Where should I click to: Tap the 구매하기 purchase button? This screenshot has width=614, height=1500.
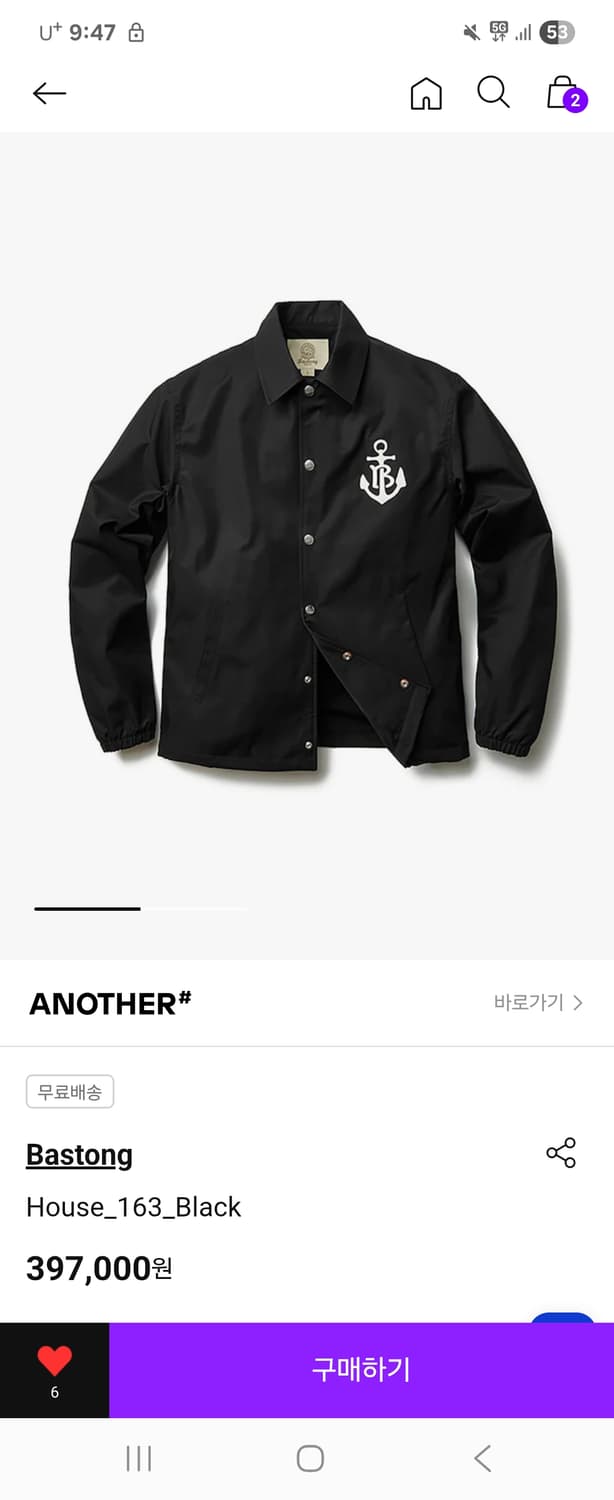(361, 1369)
